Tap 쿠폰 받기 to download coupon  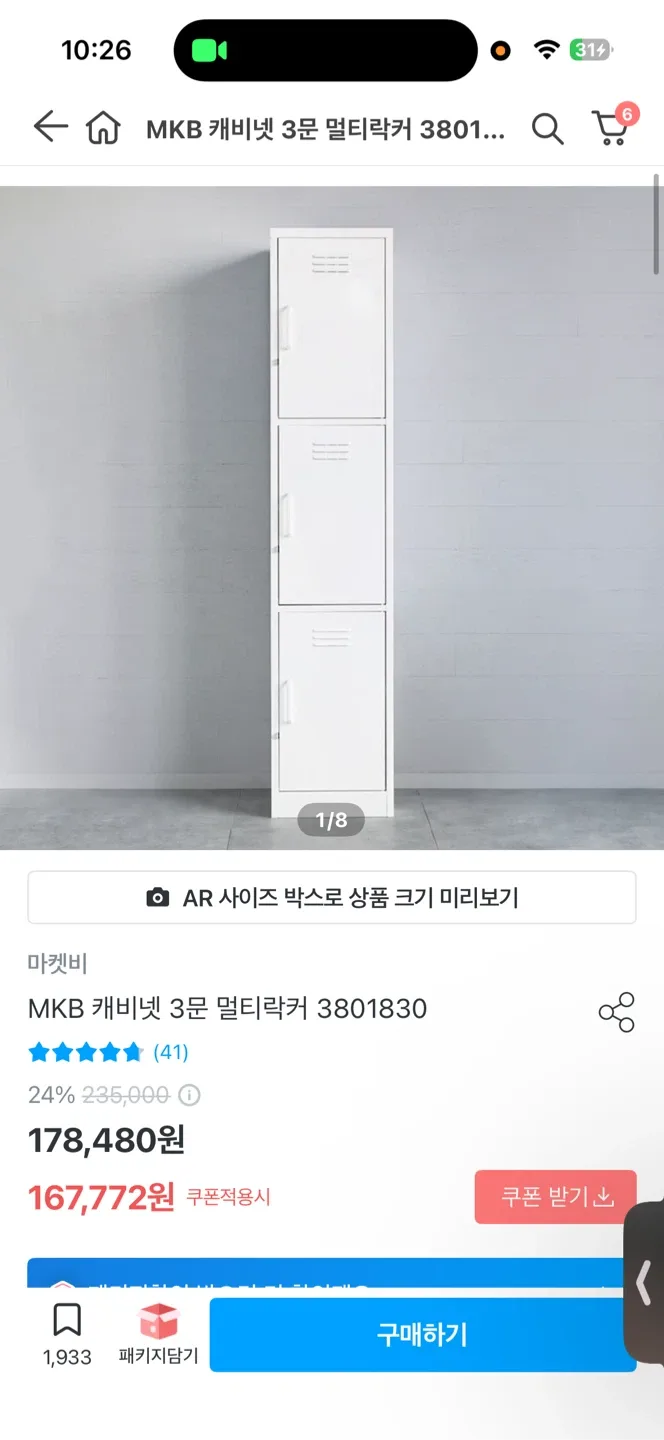tap(555, 1197)
